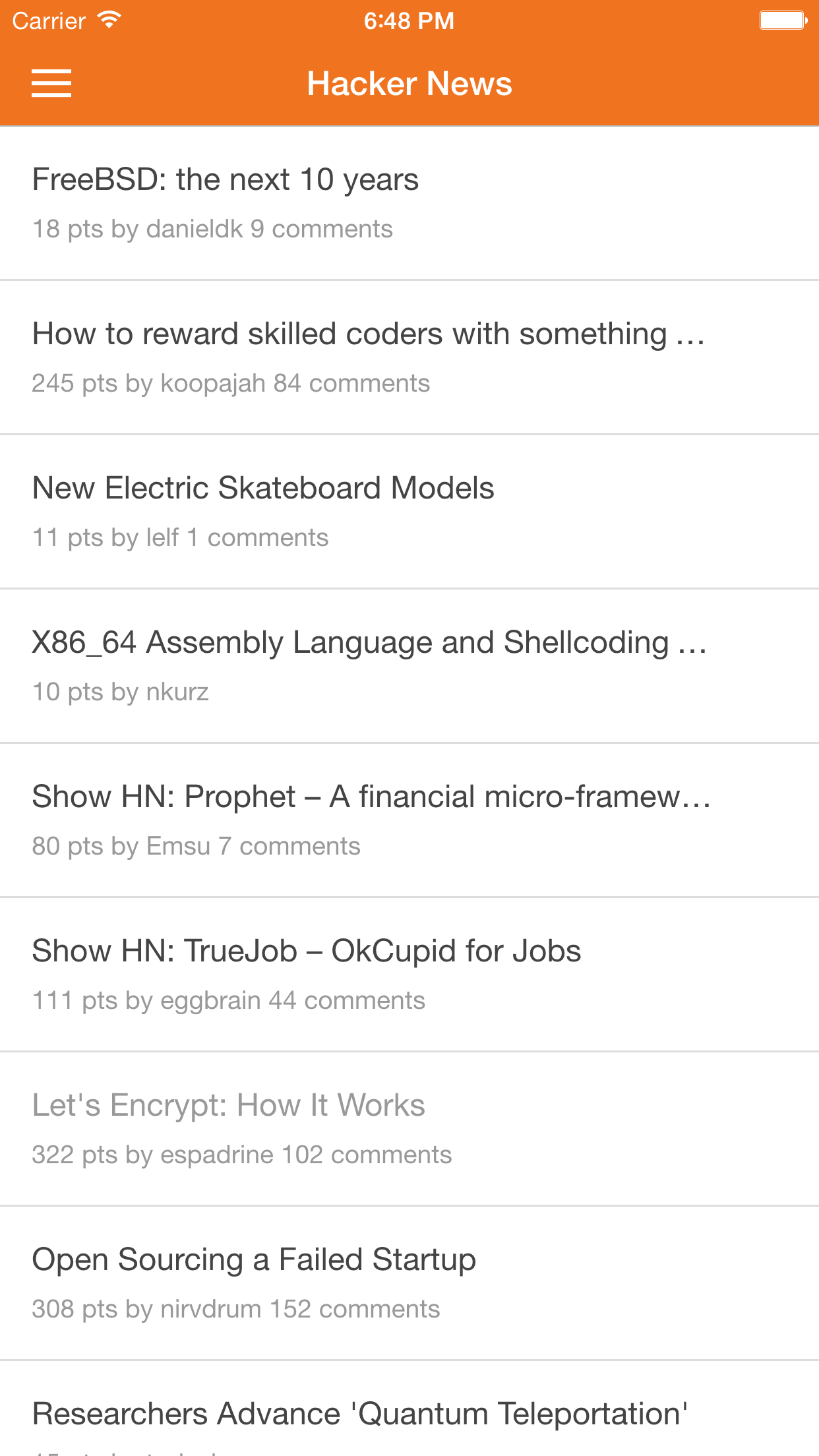Open Let's Encrypt: How It Works

click(229, 1106)
